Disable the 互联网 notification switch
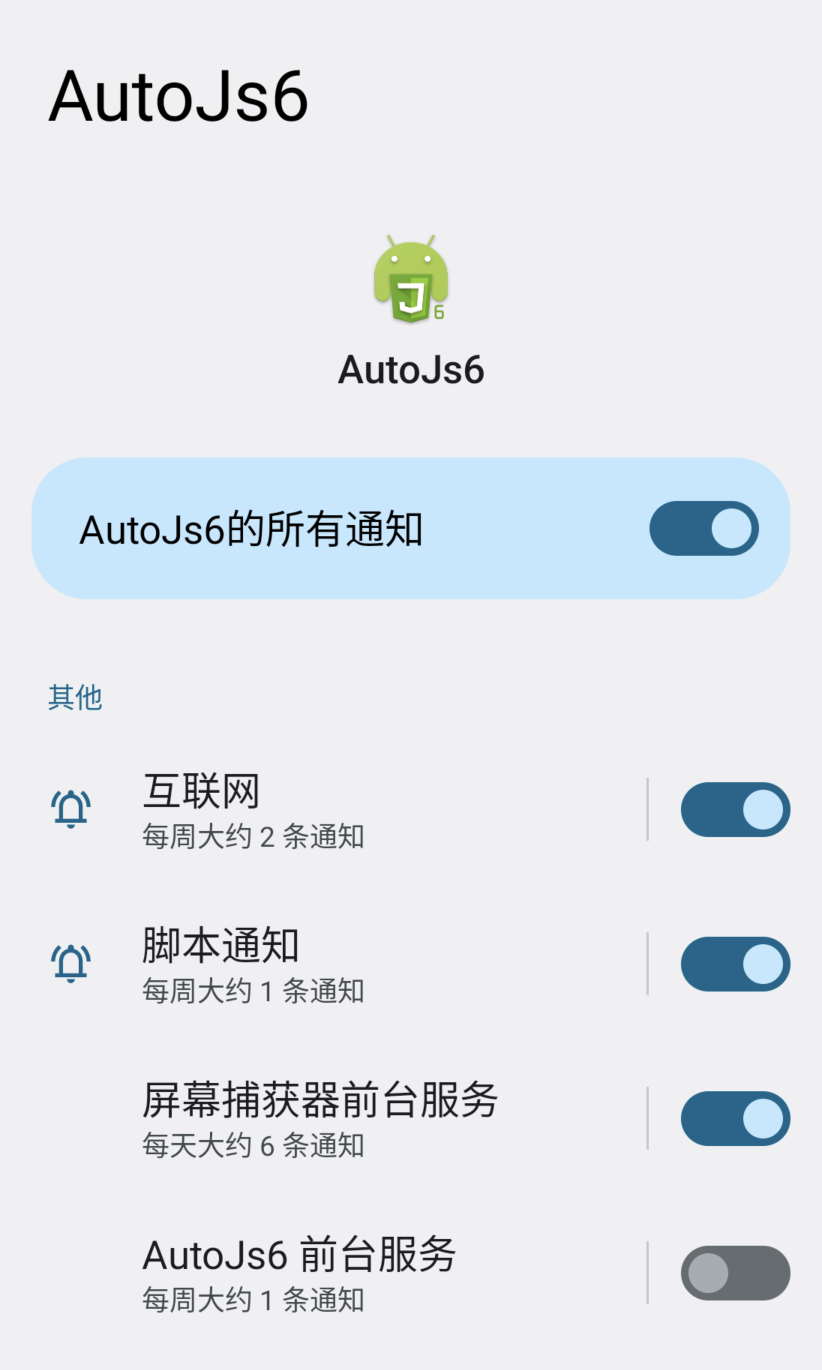Screen dimensions: 822x1370 click(735, 809)
